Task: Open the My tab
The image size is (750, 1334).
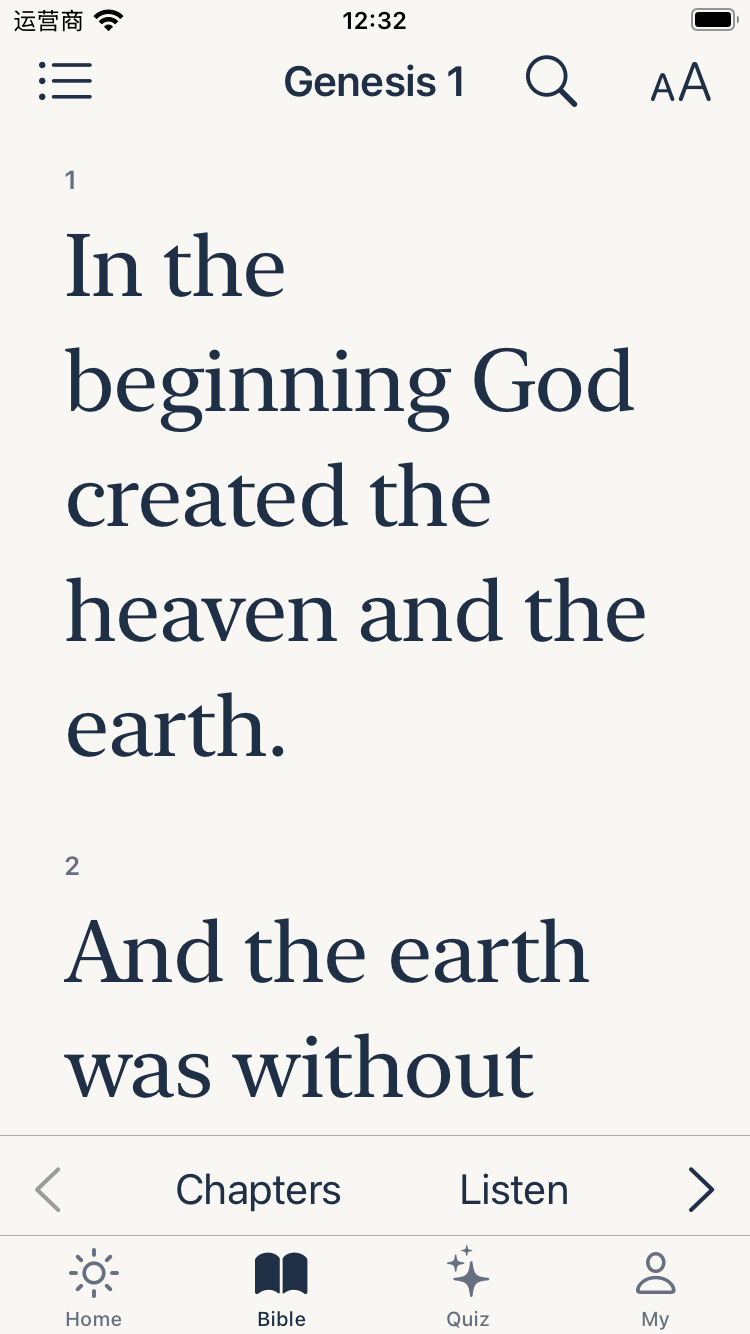Action: coord(656,1289)
